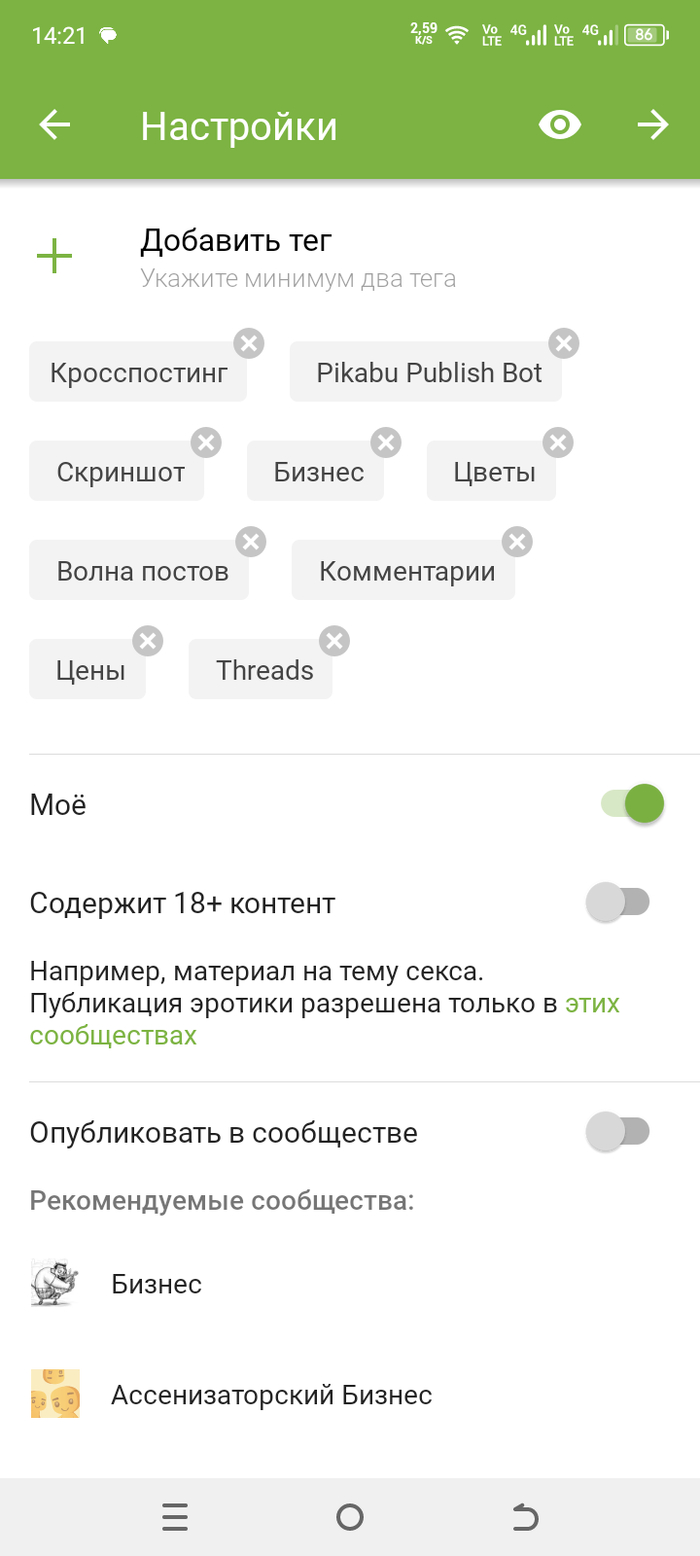700x1556 pixels.
Task: Go back from the Настройки screen
Action: (55, 126)
